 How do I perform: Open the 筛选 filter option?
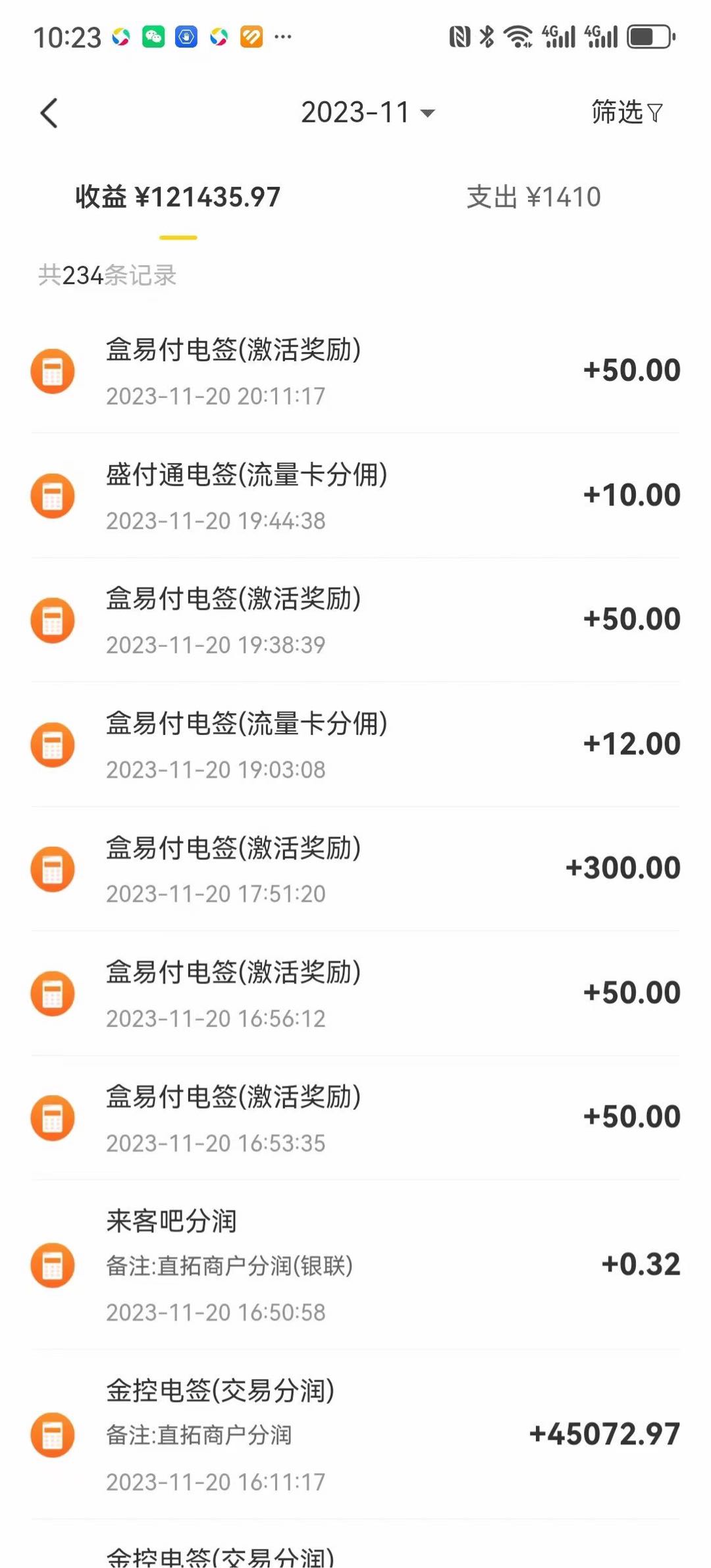tap(626, 113)
